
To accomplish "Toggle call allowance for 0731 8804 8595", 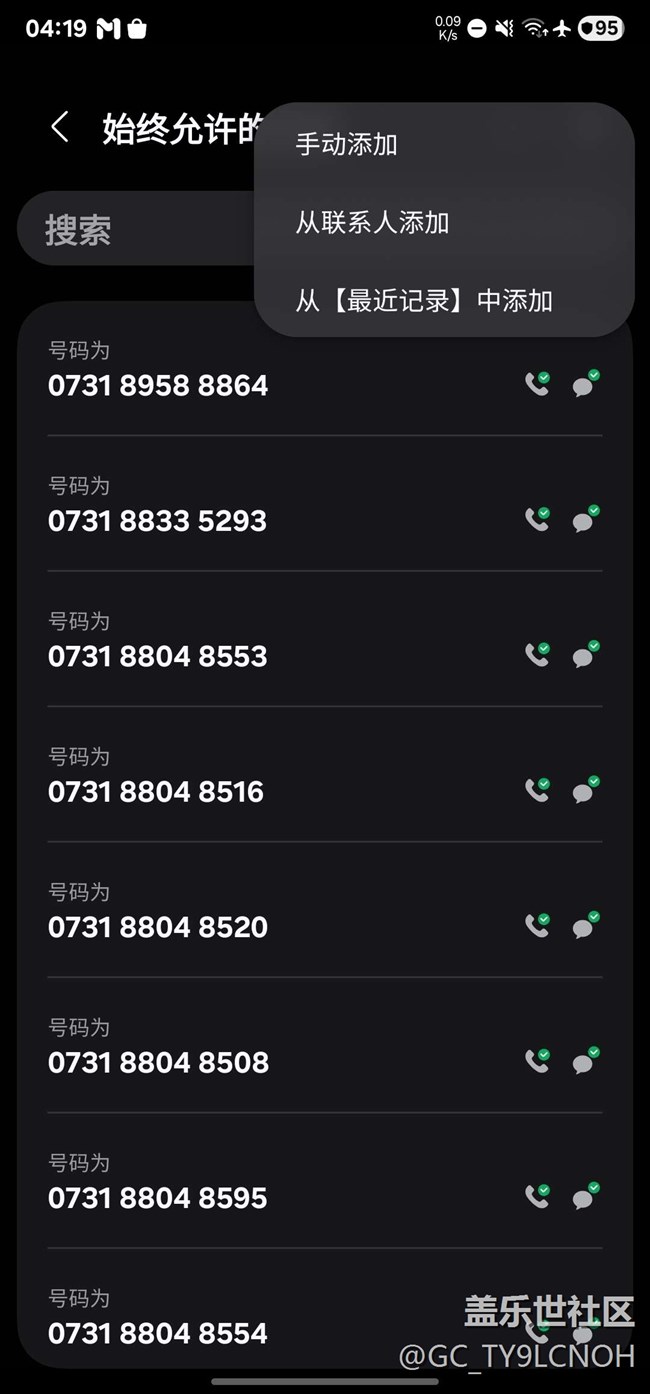I will (x=537, y=1196).
